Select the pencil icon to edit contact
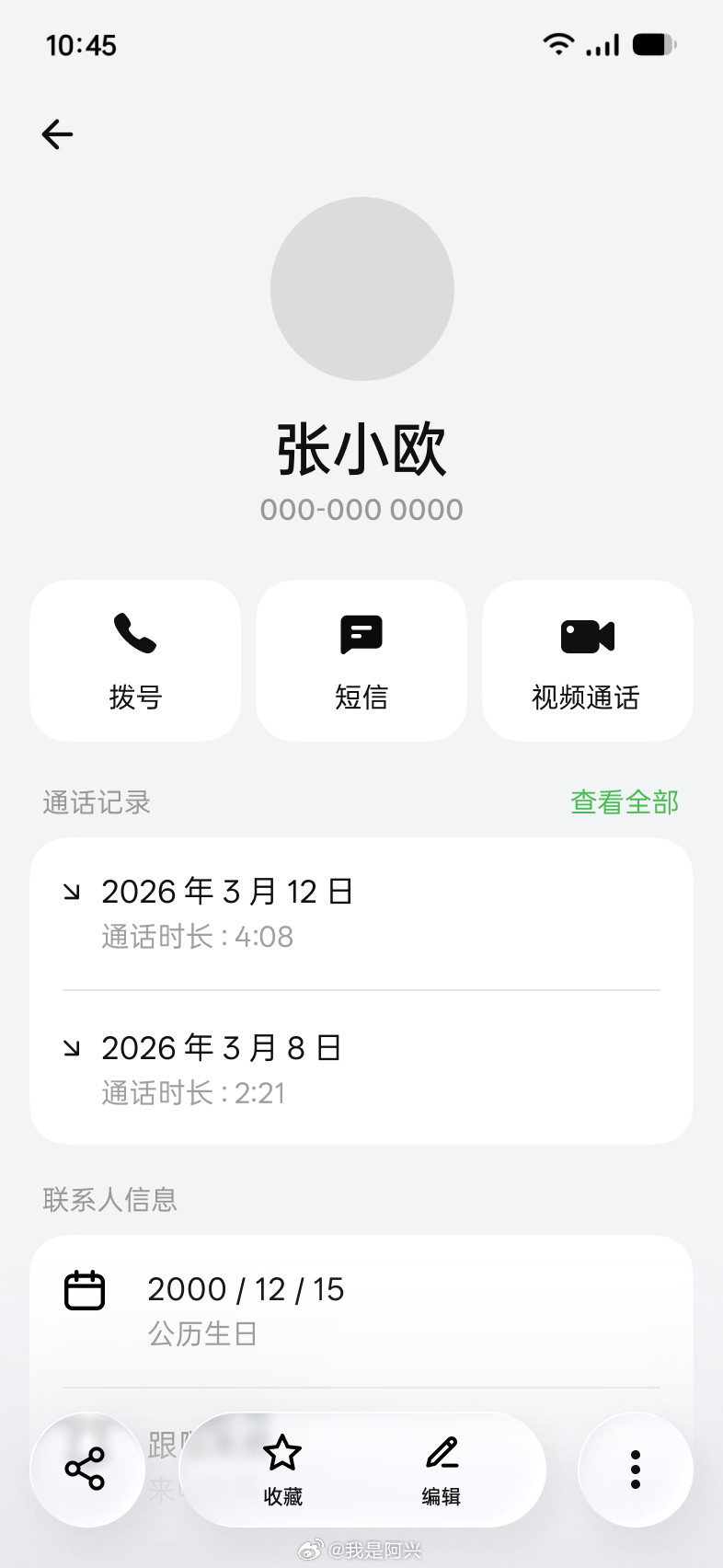Viewport: 723px width, 1568px height. [x=442, y=1454]
